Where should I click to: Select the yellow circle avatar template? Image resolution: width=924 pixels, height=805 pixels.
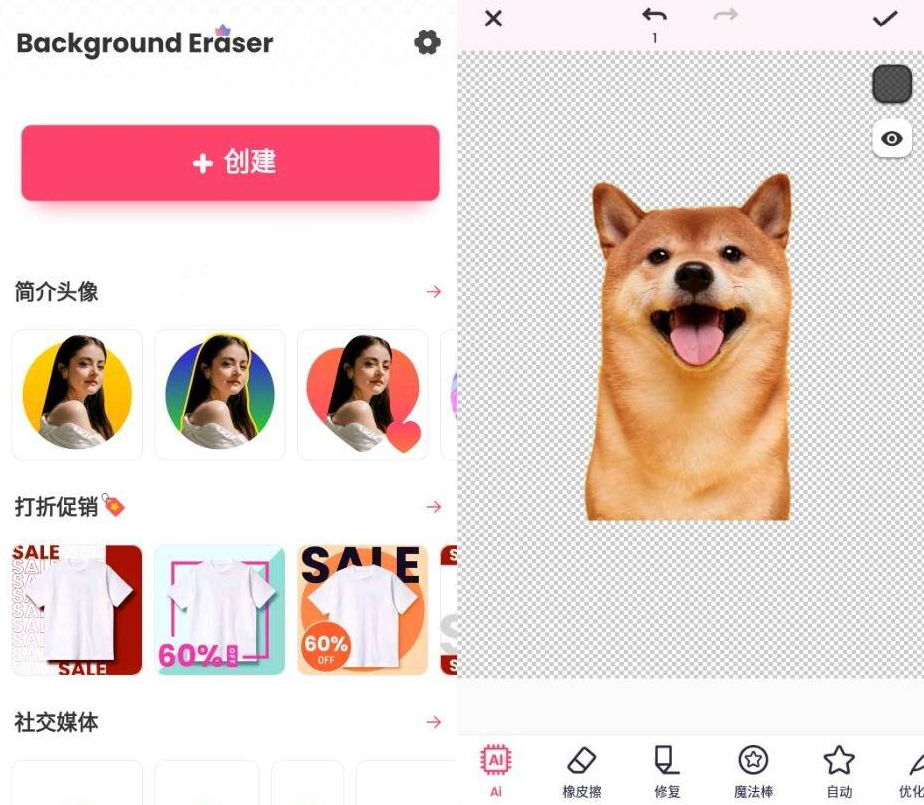point(77,394)
